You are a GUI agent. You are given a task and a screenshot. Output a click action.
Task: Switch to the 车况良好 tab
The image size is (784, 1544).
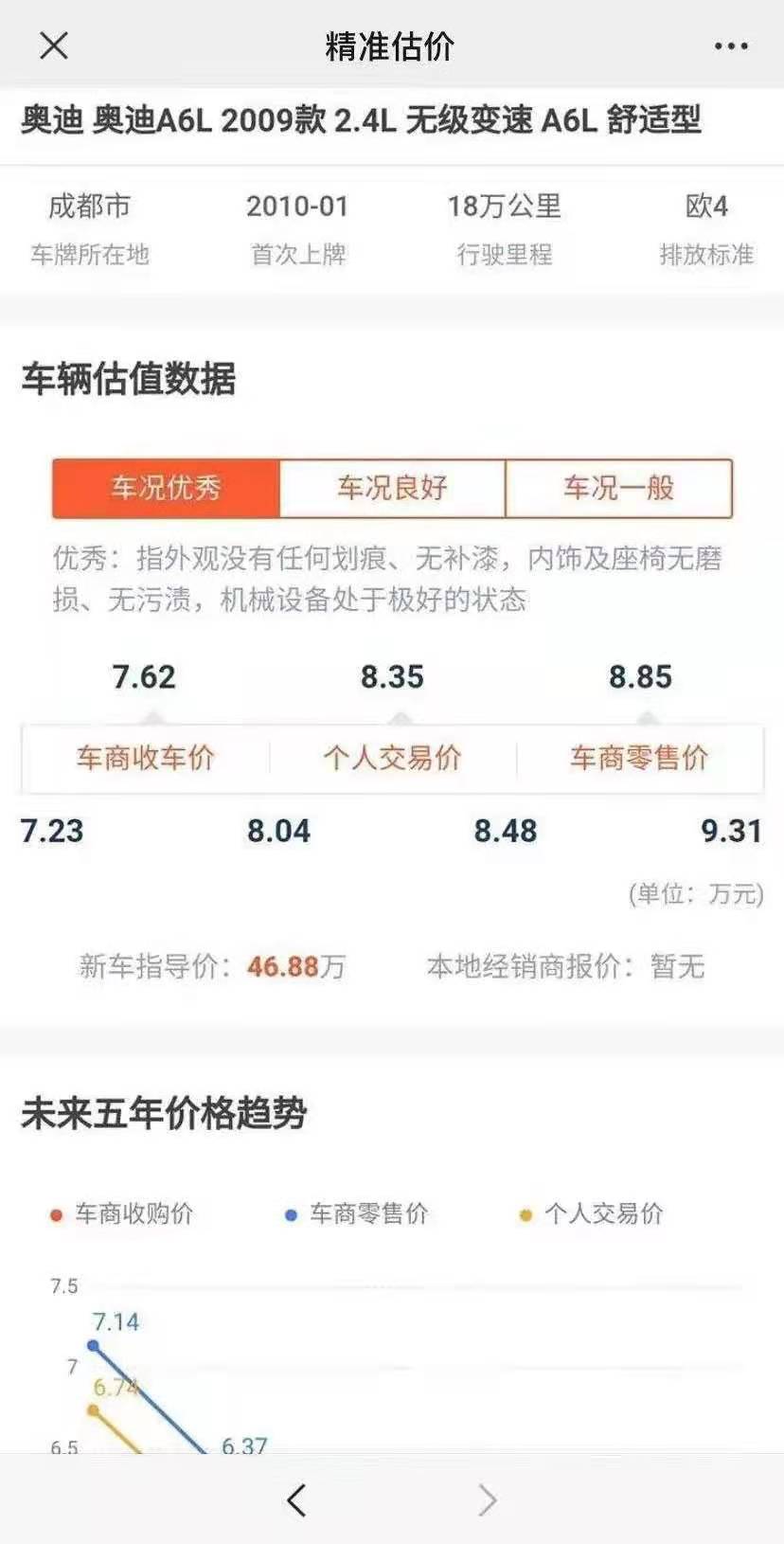(x=392, y=488)
